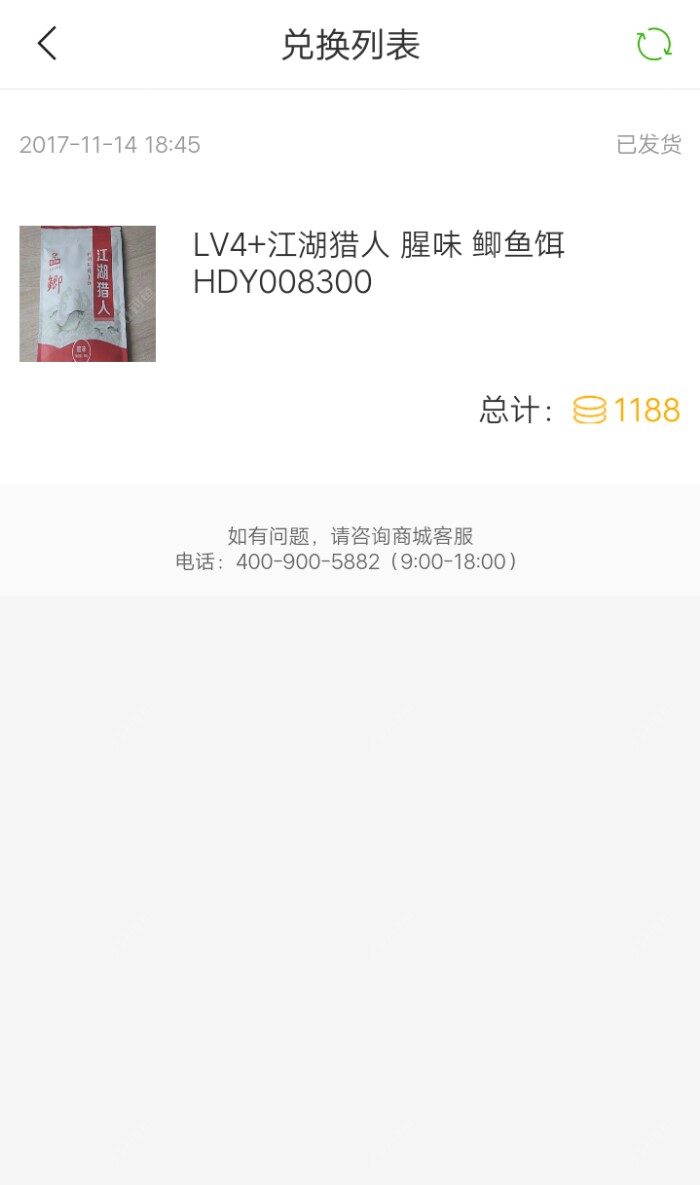Refresh the exchange list
Screen dimensions: 700x1185
[654, 44]
